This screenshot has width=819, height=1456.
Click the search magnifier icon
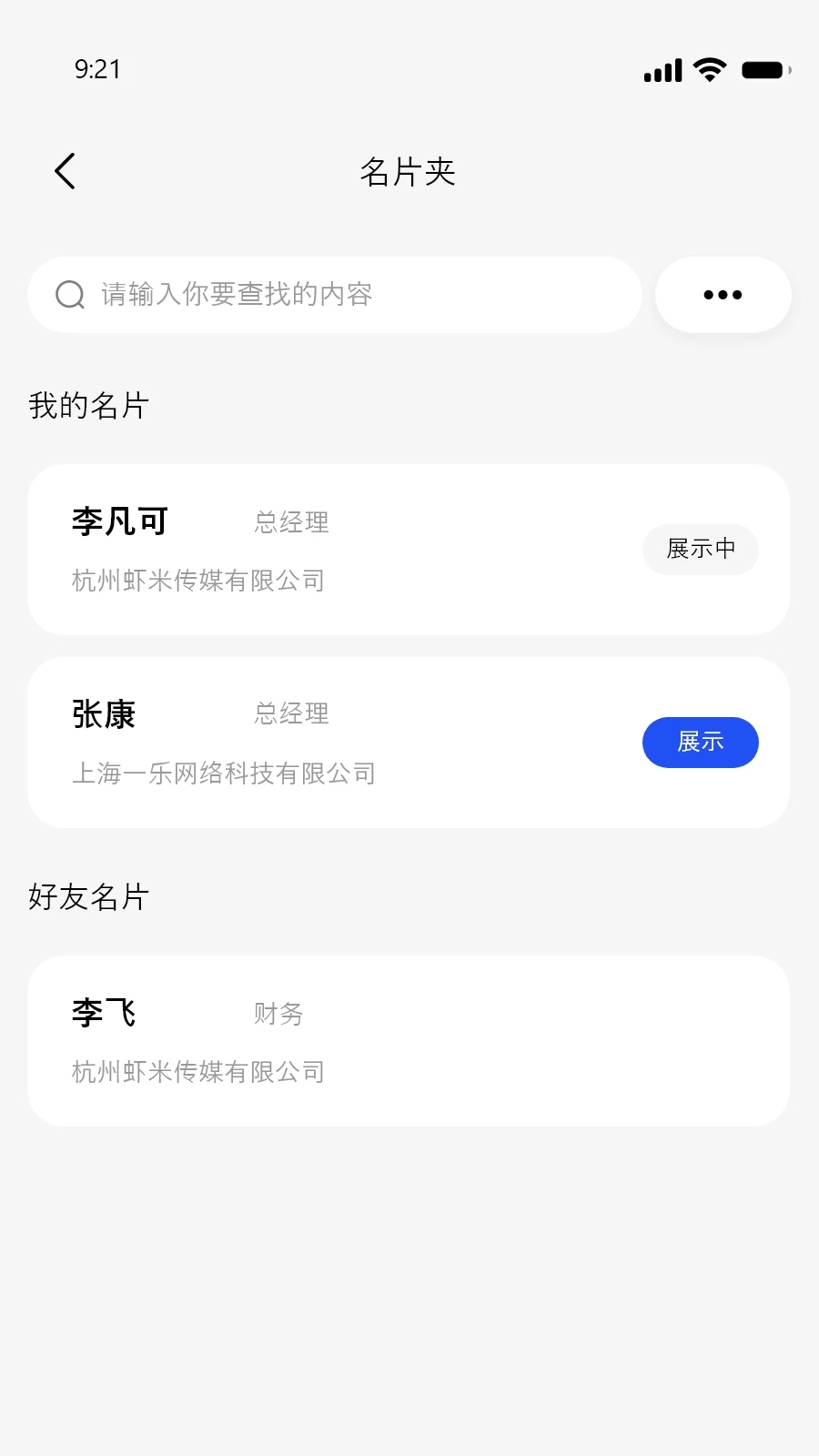tap(70, 294)
